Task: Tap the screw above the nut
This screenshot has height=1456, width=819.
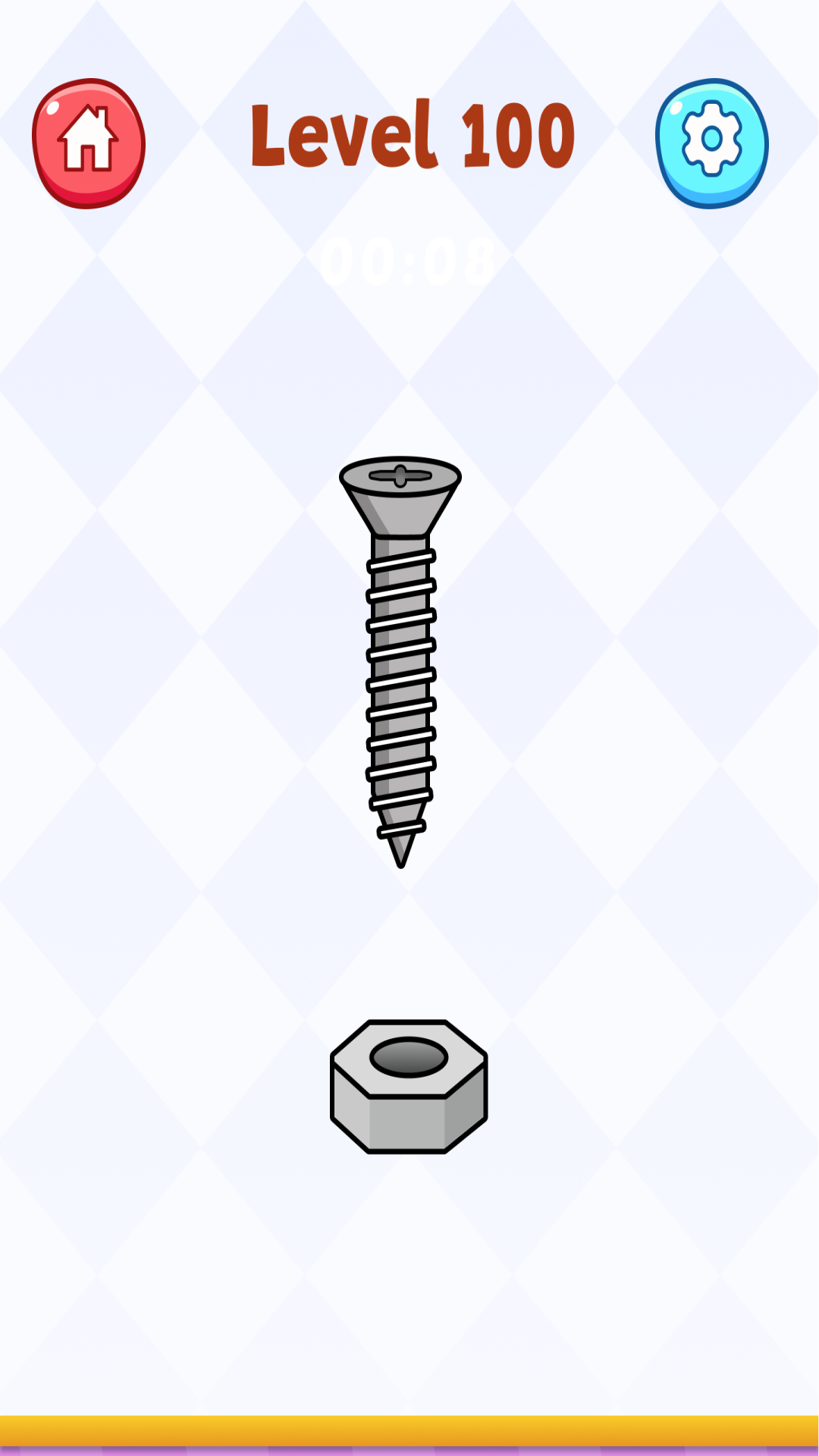Action: pyautogui.click(x=400, y=661)
